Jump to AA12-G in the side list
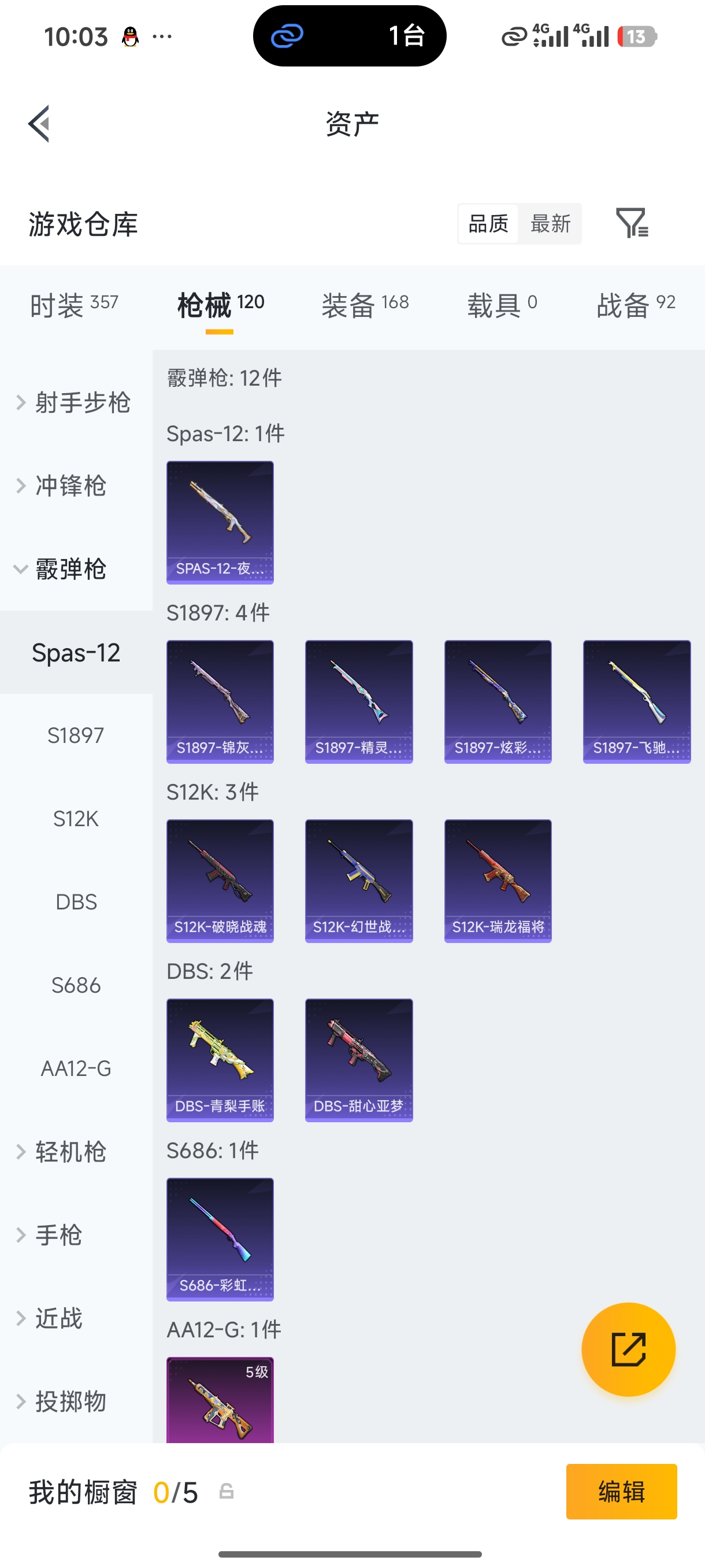This screenshot has height=1568, width=705. coord(76,1068)
